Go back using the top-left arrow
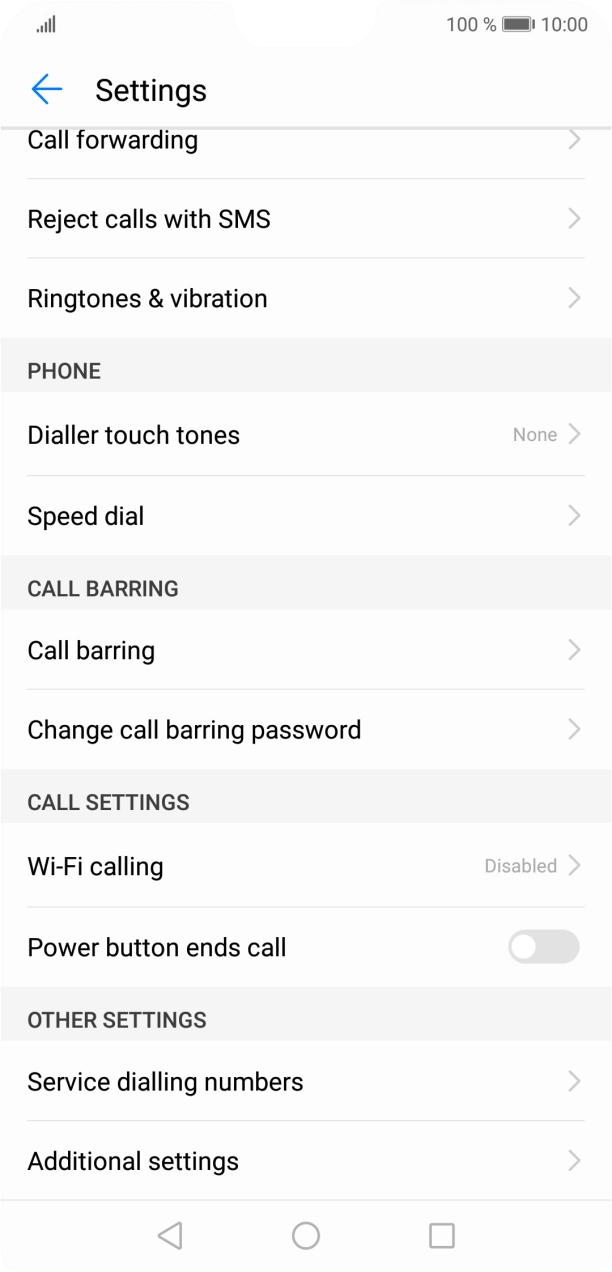Viewport: 612px width, 1272px height. 47,90
